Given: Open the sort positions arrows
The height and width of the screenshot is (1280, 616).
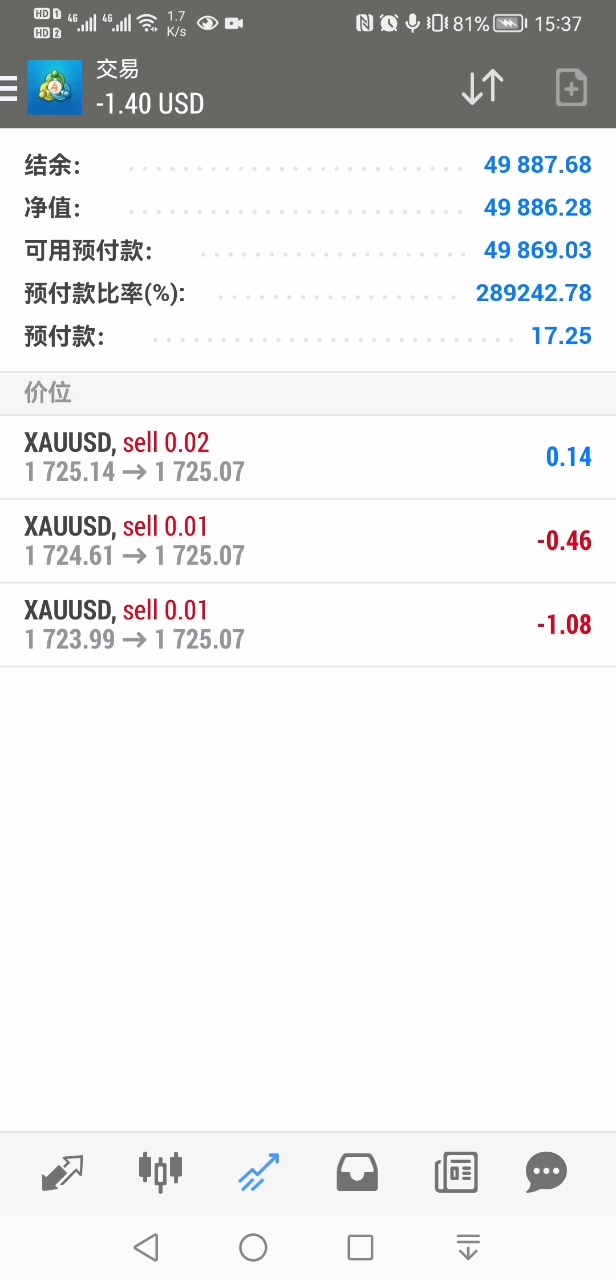Looking at the screenshot, I should pos(482,88).
